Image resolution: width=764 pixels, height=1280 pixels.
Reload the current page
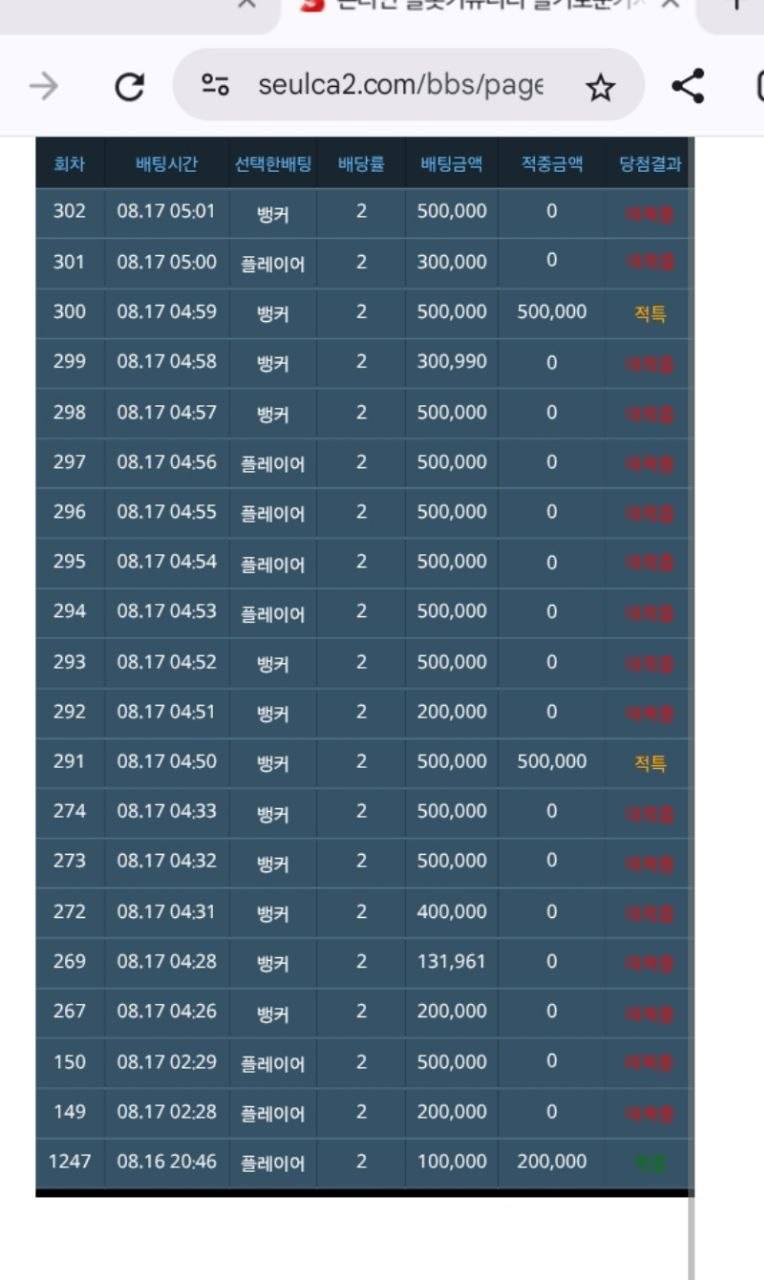(x=129, y=87)
